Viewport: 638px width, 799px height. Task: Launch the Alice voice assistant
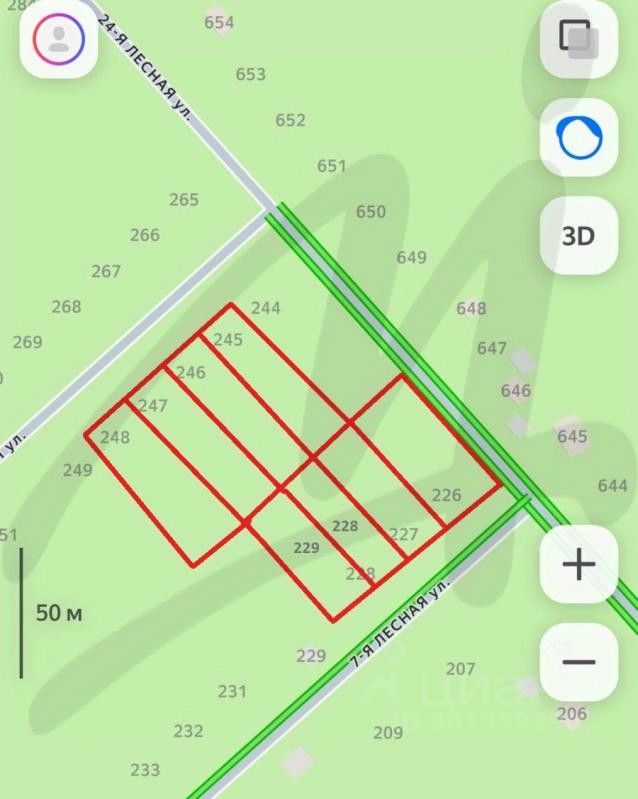[x=578, y=138]
